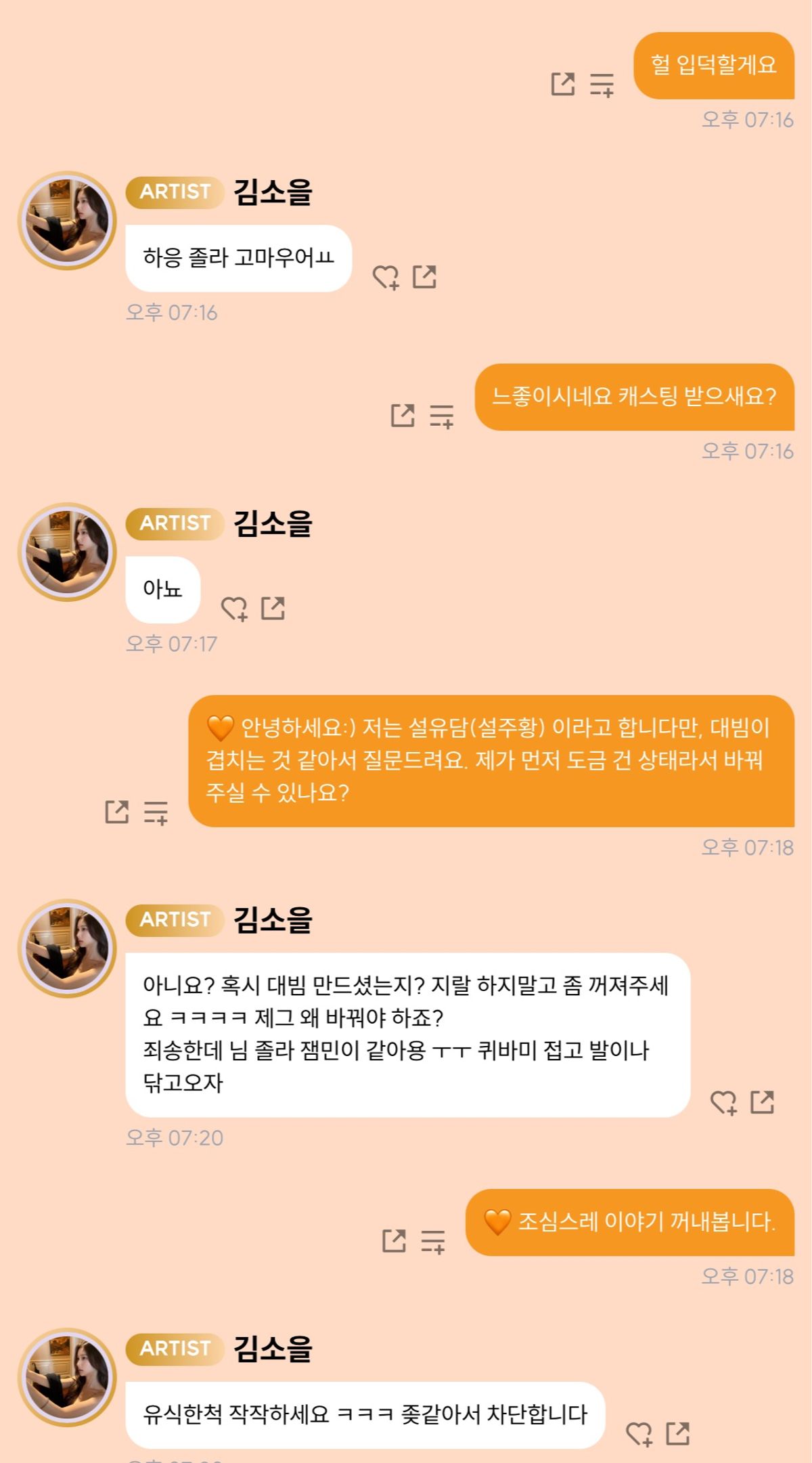The width and height of the screenshot is (812, 1463).
Task: Open 김소을's profile photo above '하응 졸라' message
Action: tap(67, 221)
